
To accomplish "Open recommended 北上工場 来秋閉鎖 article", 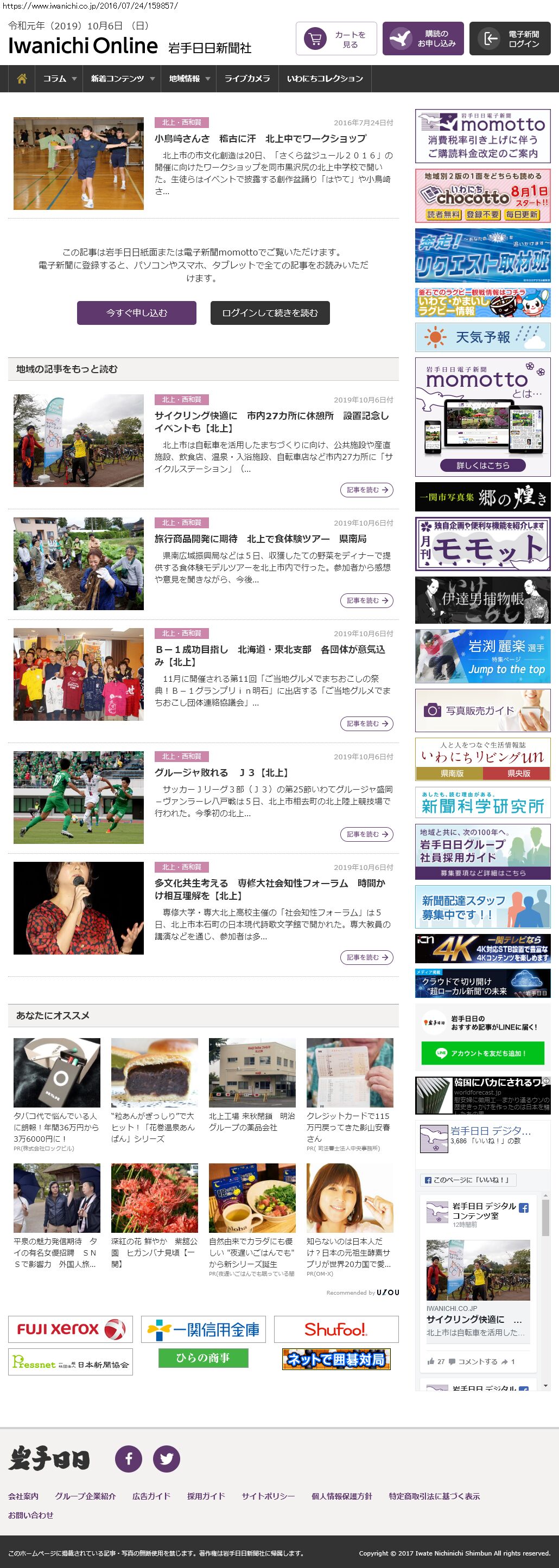I will click(251, 1121).
